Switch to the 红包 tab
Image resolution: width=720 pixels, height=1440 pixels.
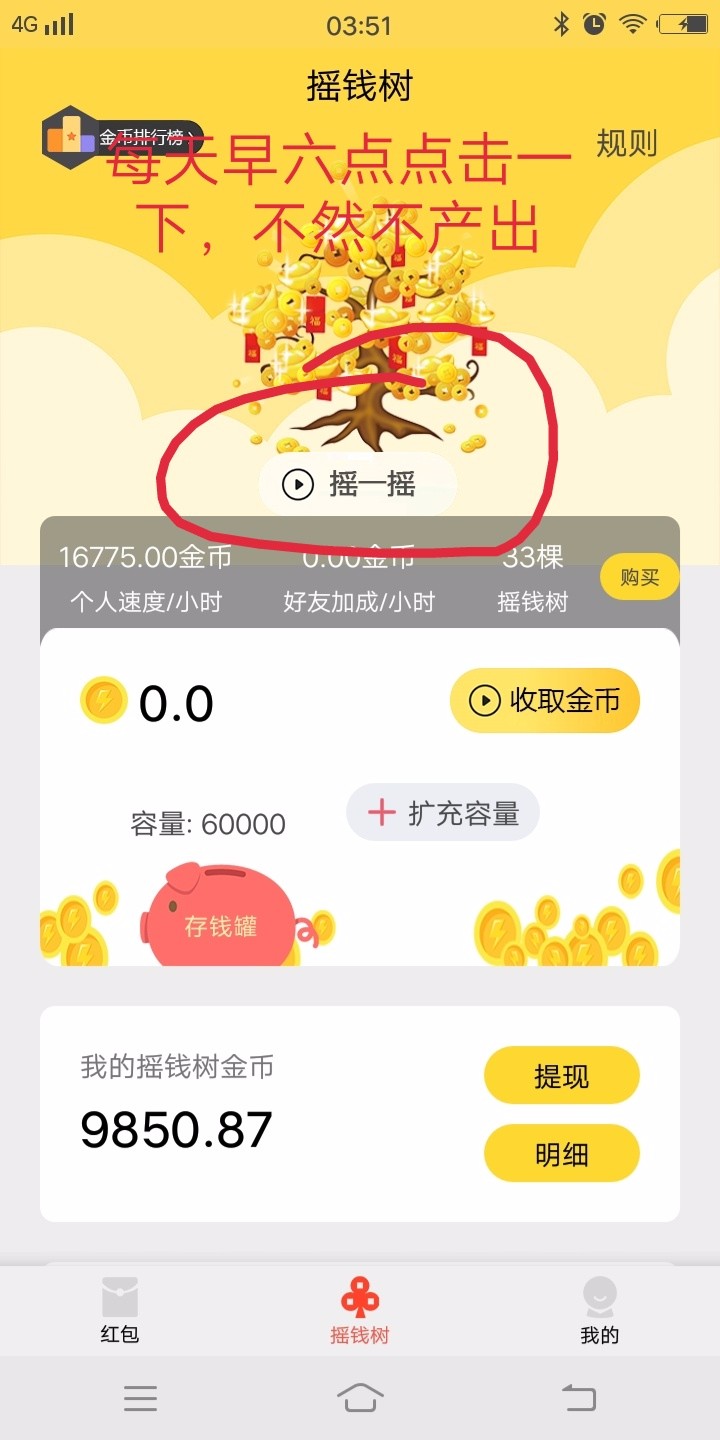point(120,1310)
